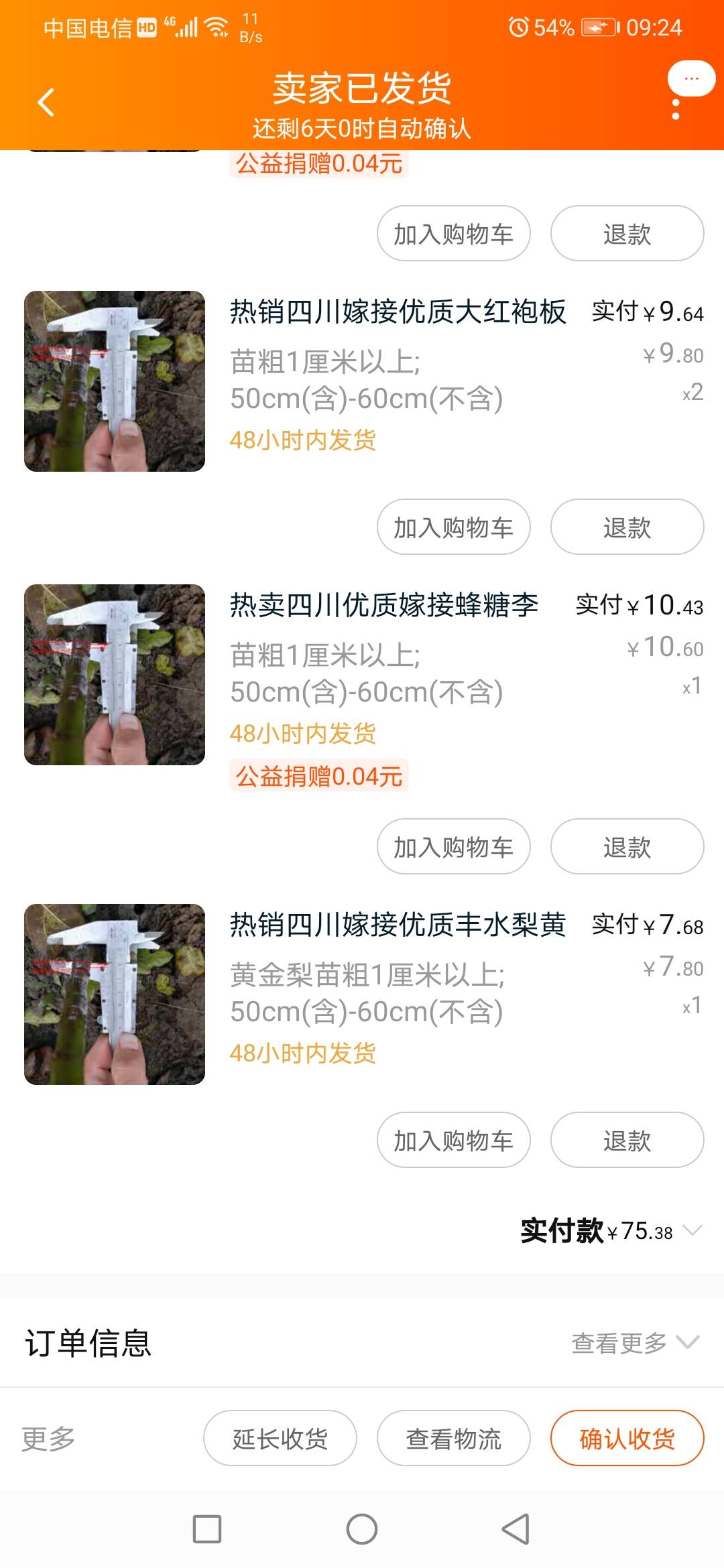Open the recent apps view

coord(206,1529)
